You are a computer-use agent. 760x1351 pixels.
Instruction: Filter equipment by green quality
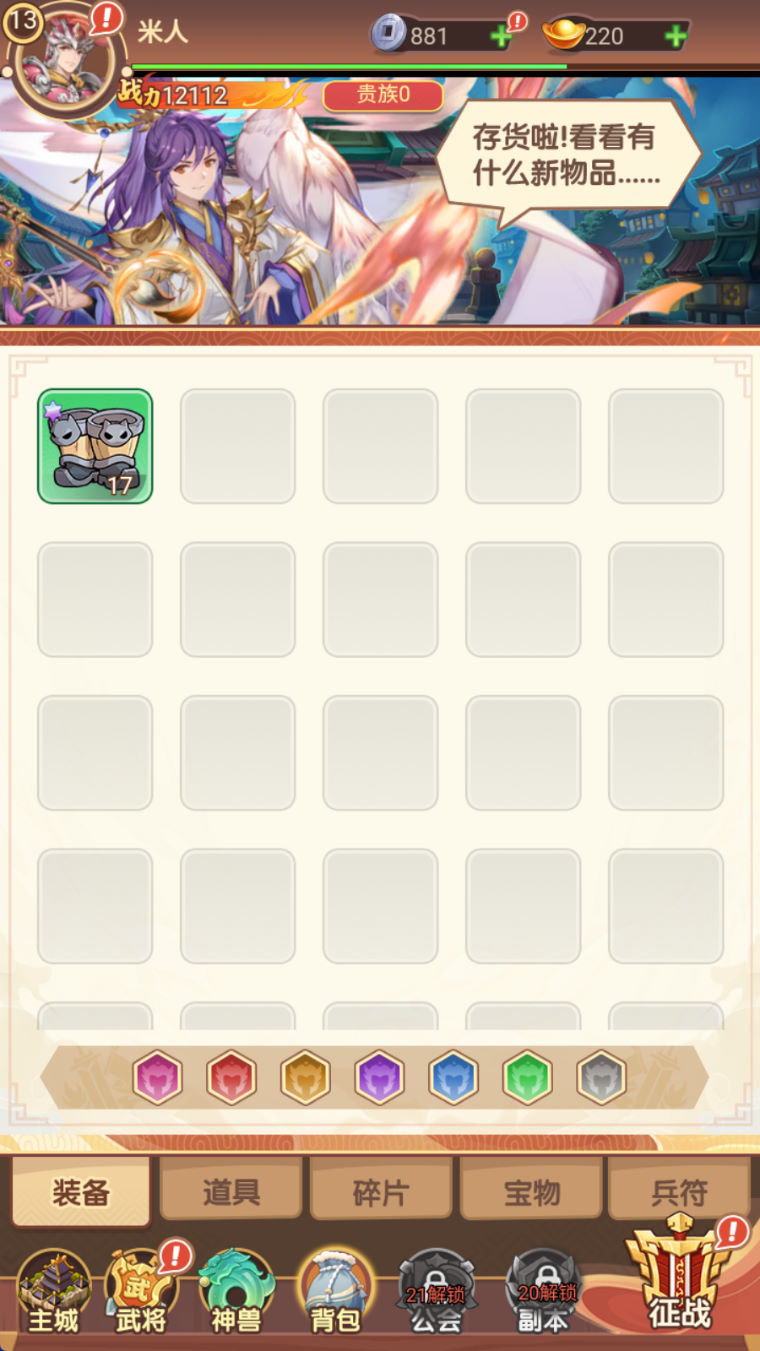(x=527, y=1077)
